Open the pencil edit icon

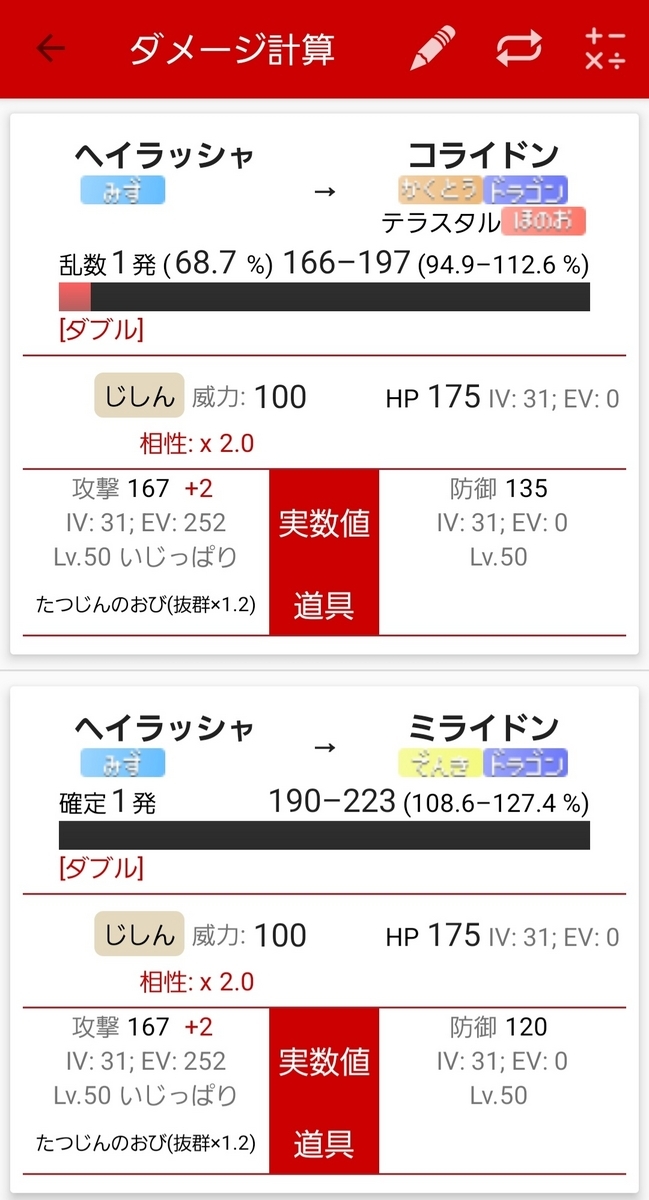pyautogui.click(x=433, y=48)
